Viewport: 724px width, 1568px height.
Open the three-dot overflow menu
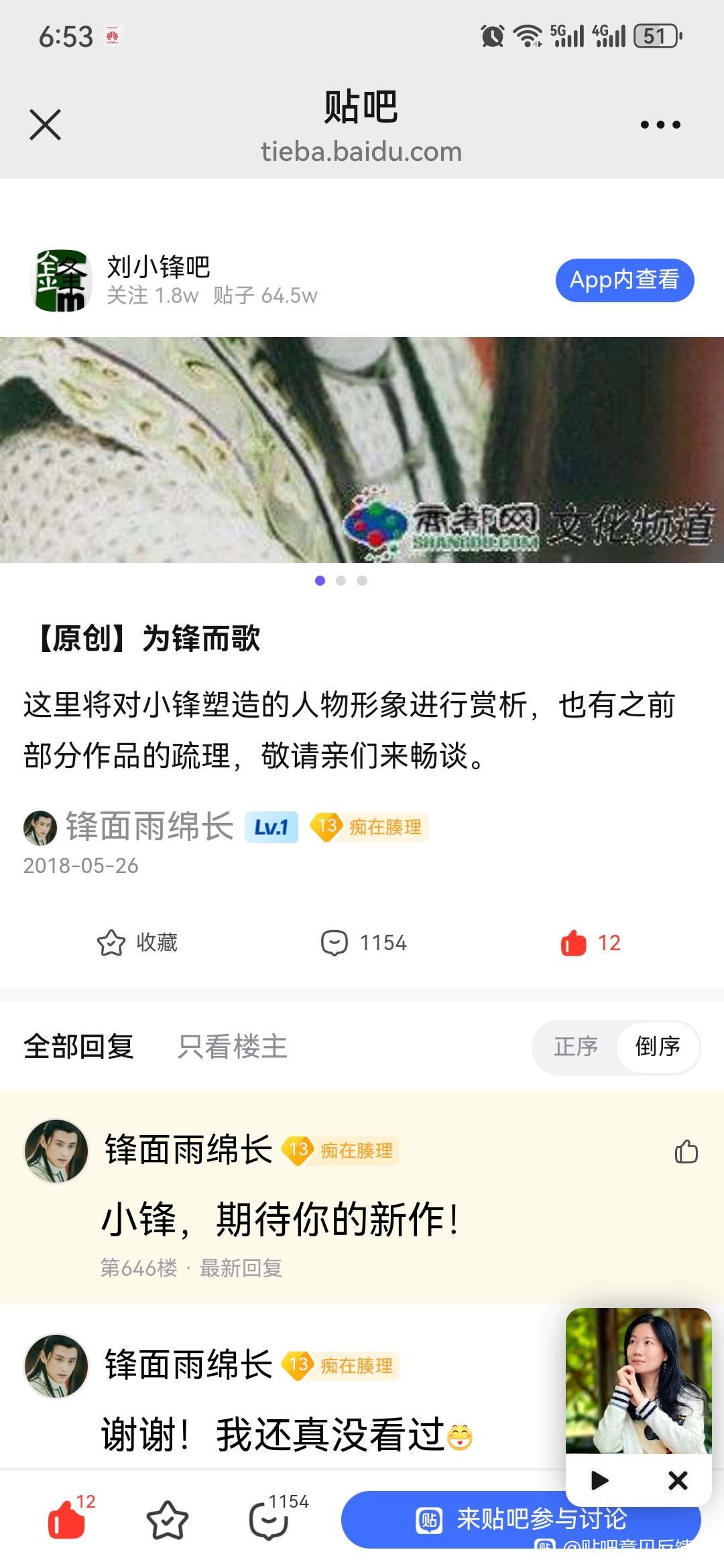point(660,125)
